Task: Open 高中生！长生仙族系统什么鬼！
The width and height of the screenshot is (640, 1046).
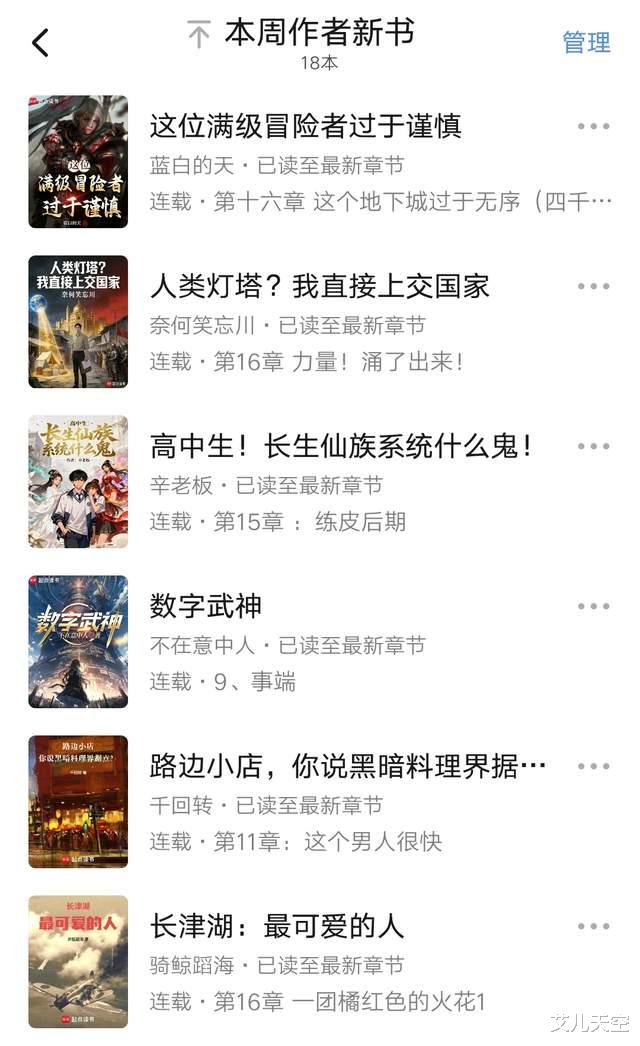Action: click(x=340, y=447)
